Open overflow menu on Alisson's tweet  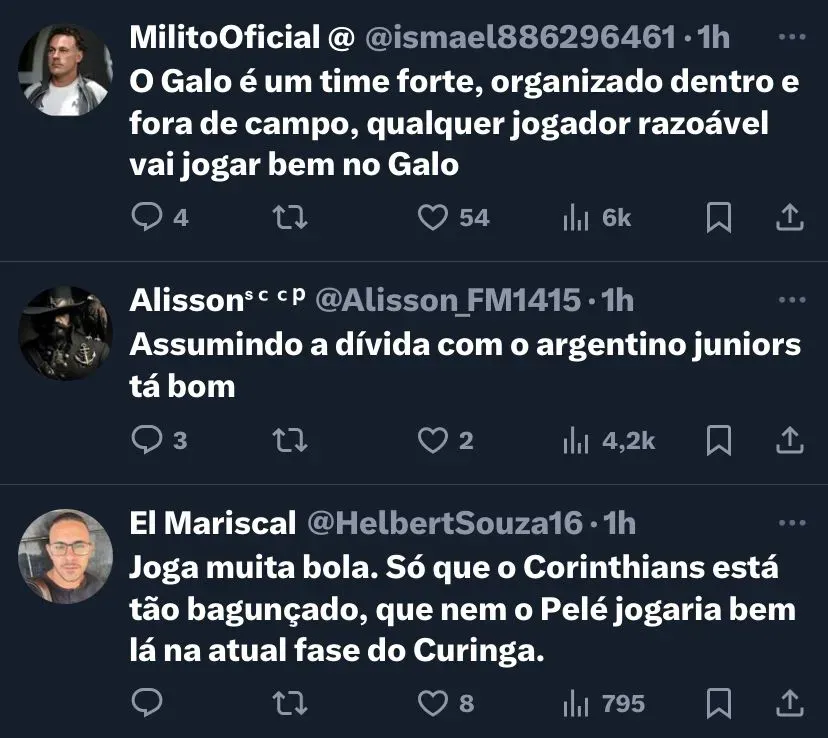coord(790,299)
